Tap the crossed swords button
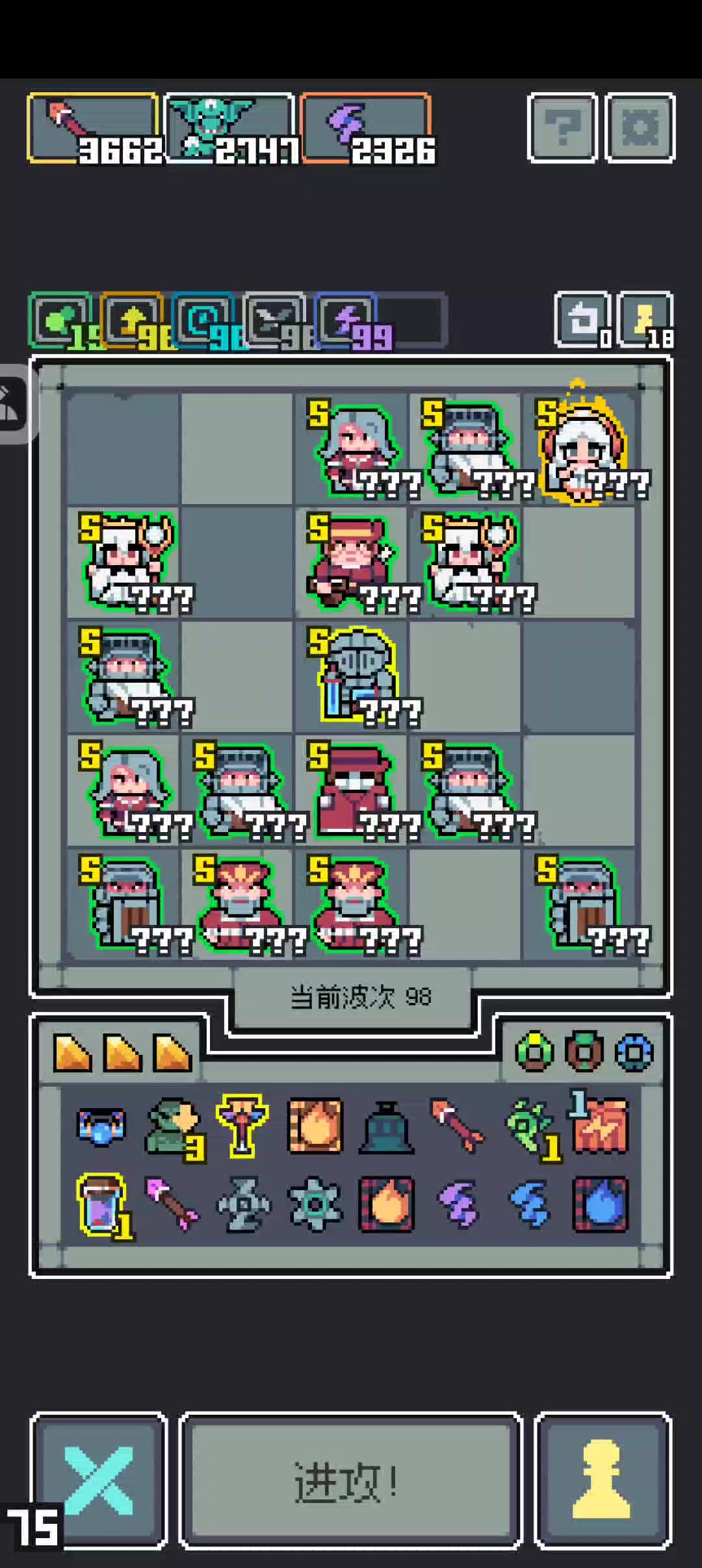702x1568 pixels. point(99,1481)
